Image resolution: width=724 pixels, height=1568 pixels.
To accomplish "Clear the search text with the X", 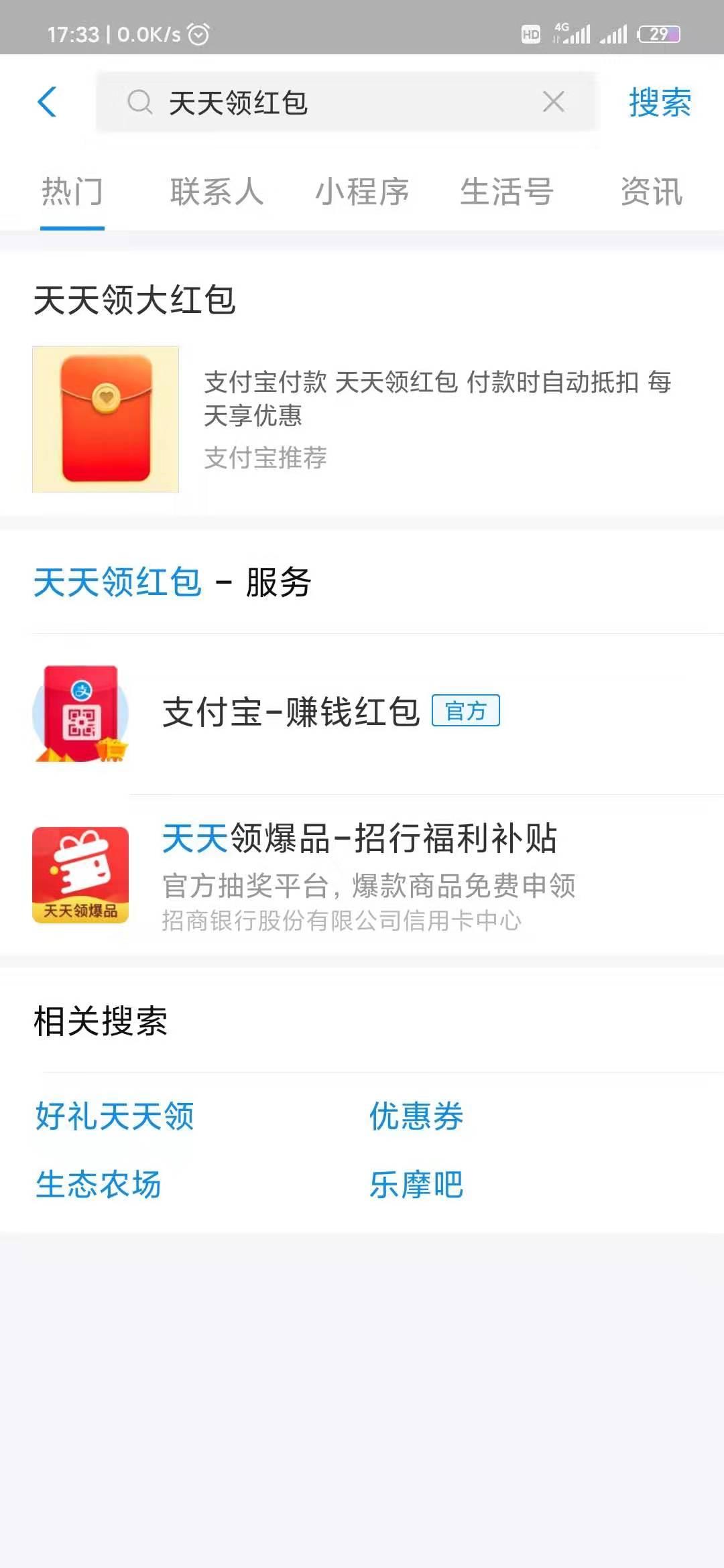I will point(554,102).
